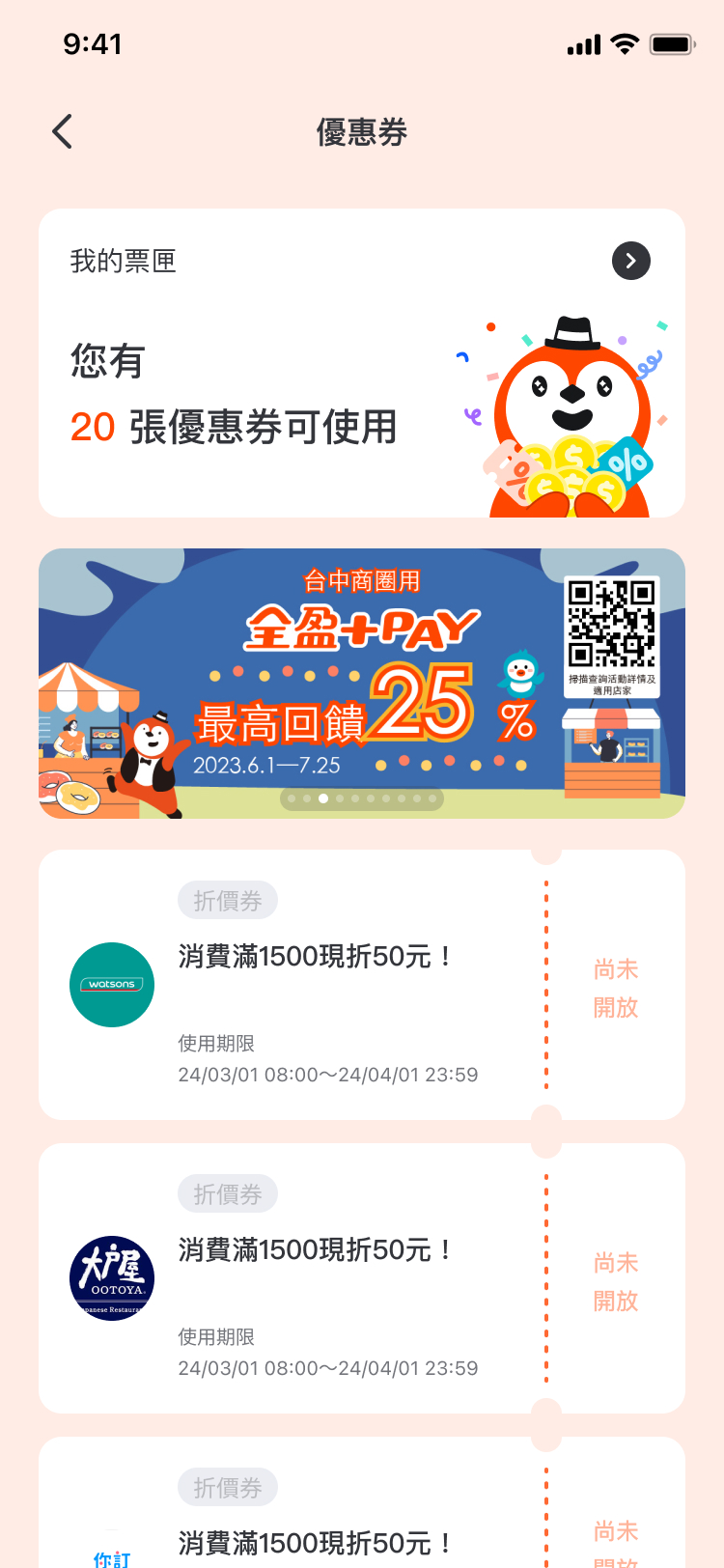Open 我的票匣 via the arrow button
Viewport: 724px width, 1568px height.
[630, 261]
